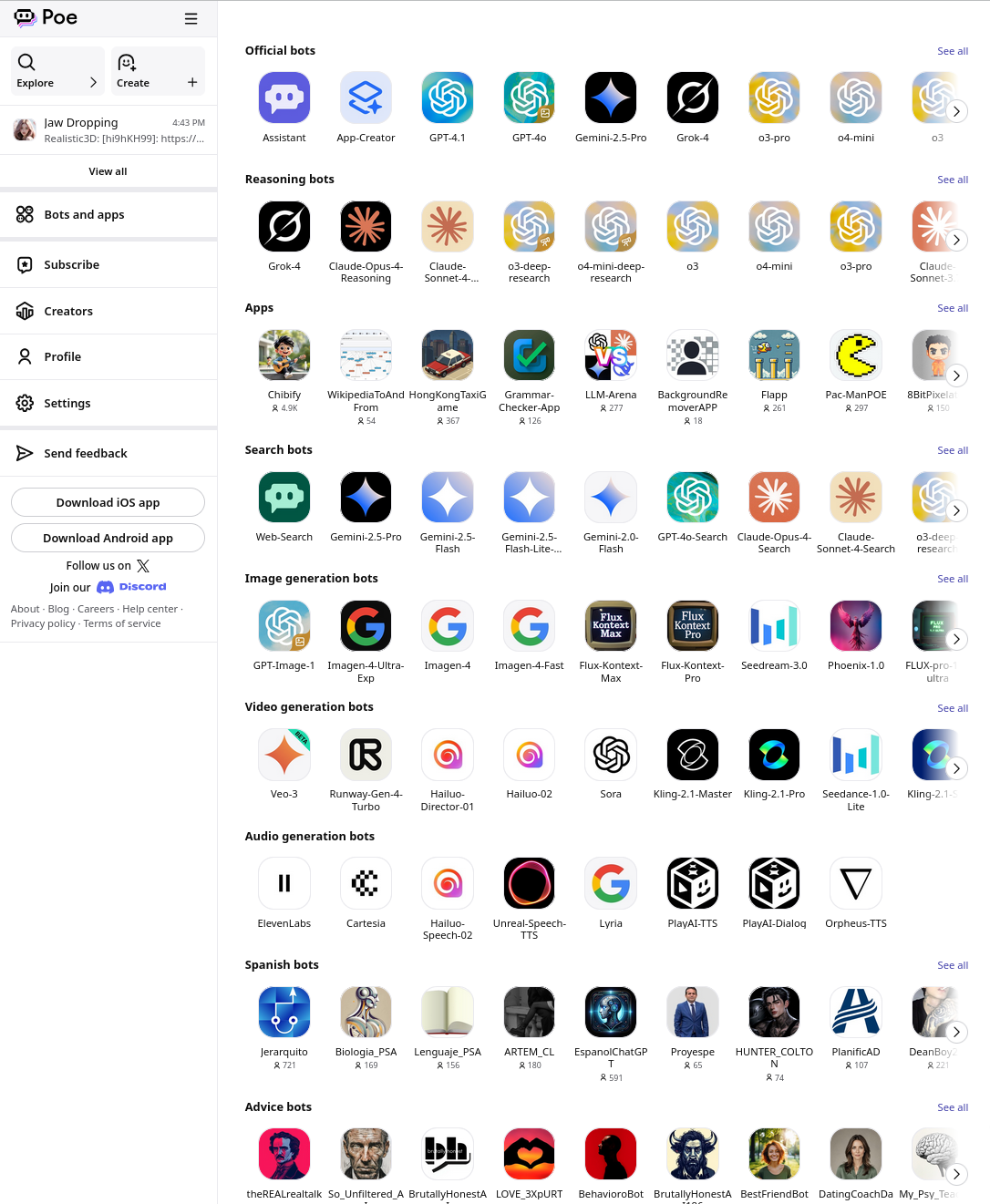This screenshot has height=1204, width=990.
Task: Open the hamburger menu next to Poe
Action: pyautogui.click(x=191, y=18)
